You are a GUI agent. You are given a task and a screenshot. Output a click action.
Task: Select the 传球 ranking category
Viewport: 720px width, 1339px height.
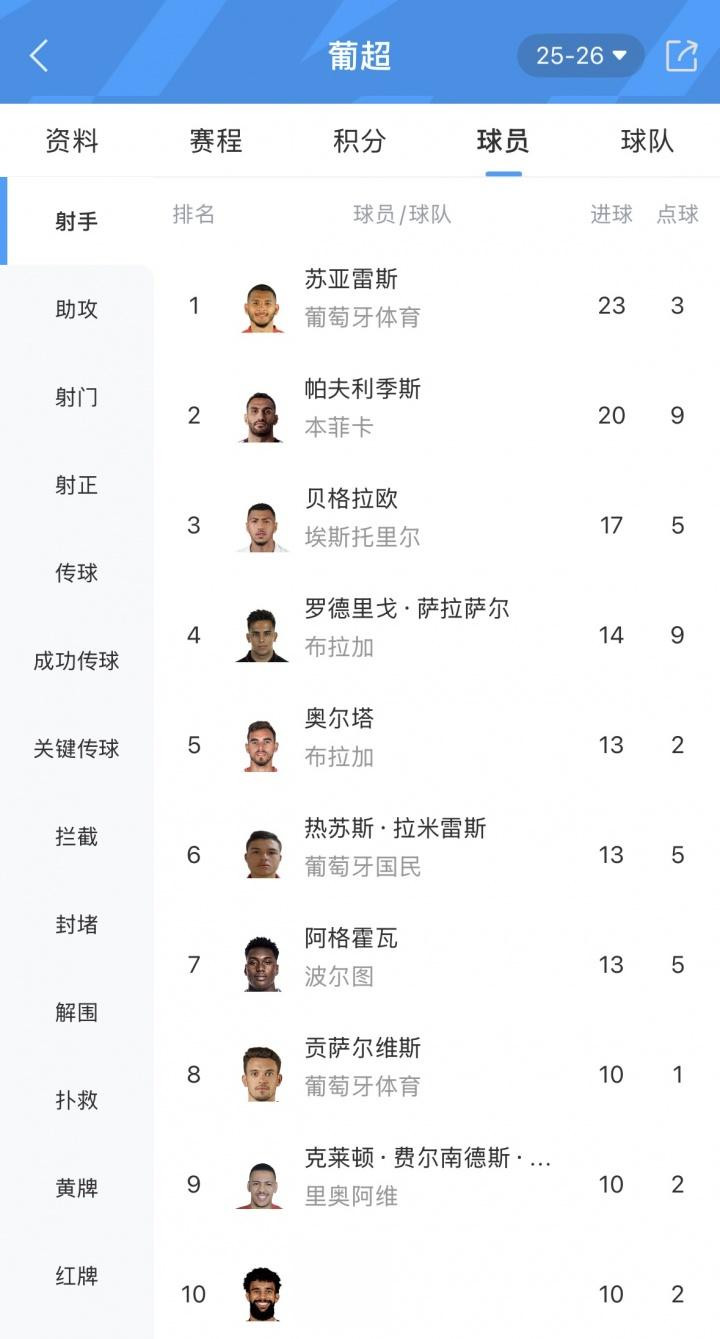click(x=77, y=573)
